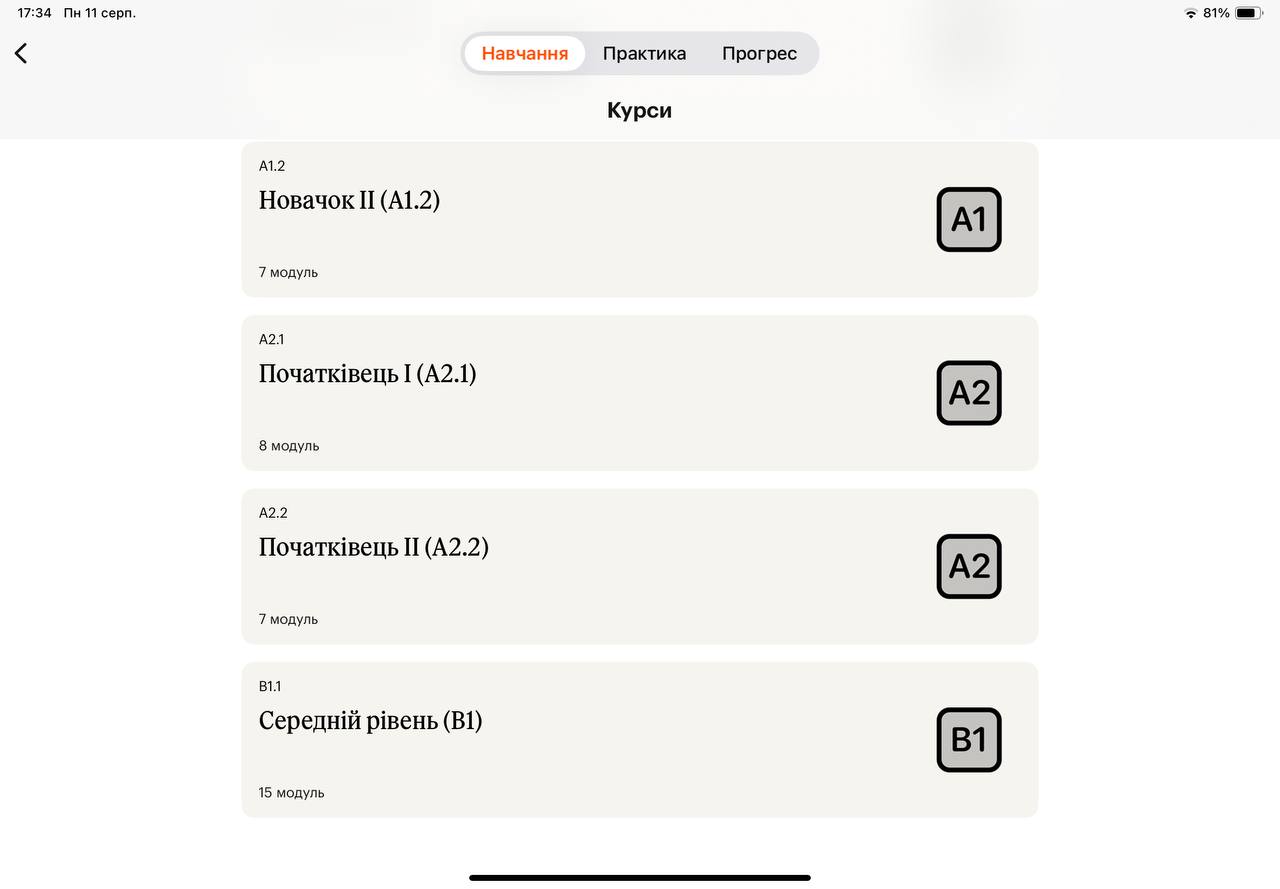The image size is (1280, 889).
Task: Select the Навчання tab
Action: [x=524, y=54]
